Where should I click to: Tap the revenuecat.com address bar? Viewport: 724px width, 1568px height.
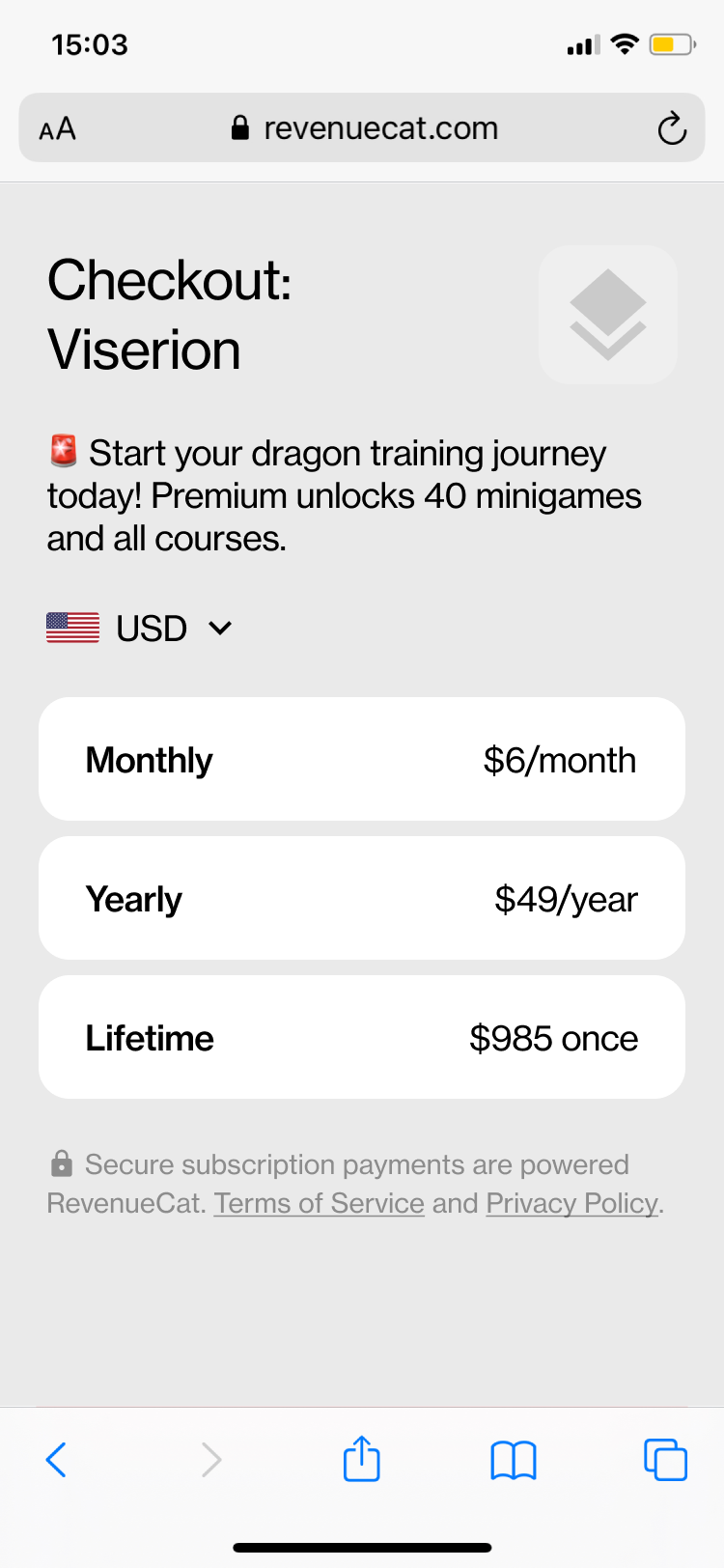pos(364,127)
